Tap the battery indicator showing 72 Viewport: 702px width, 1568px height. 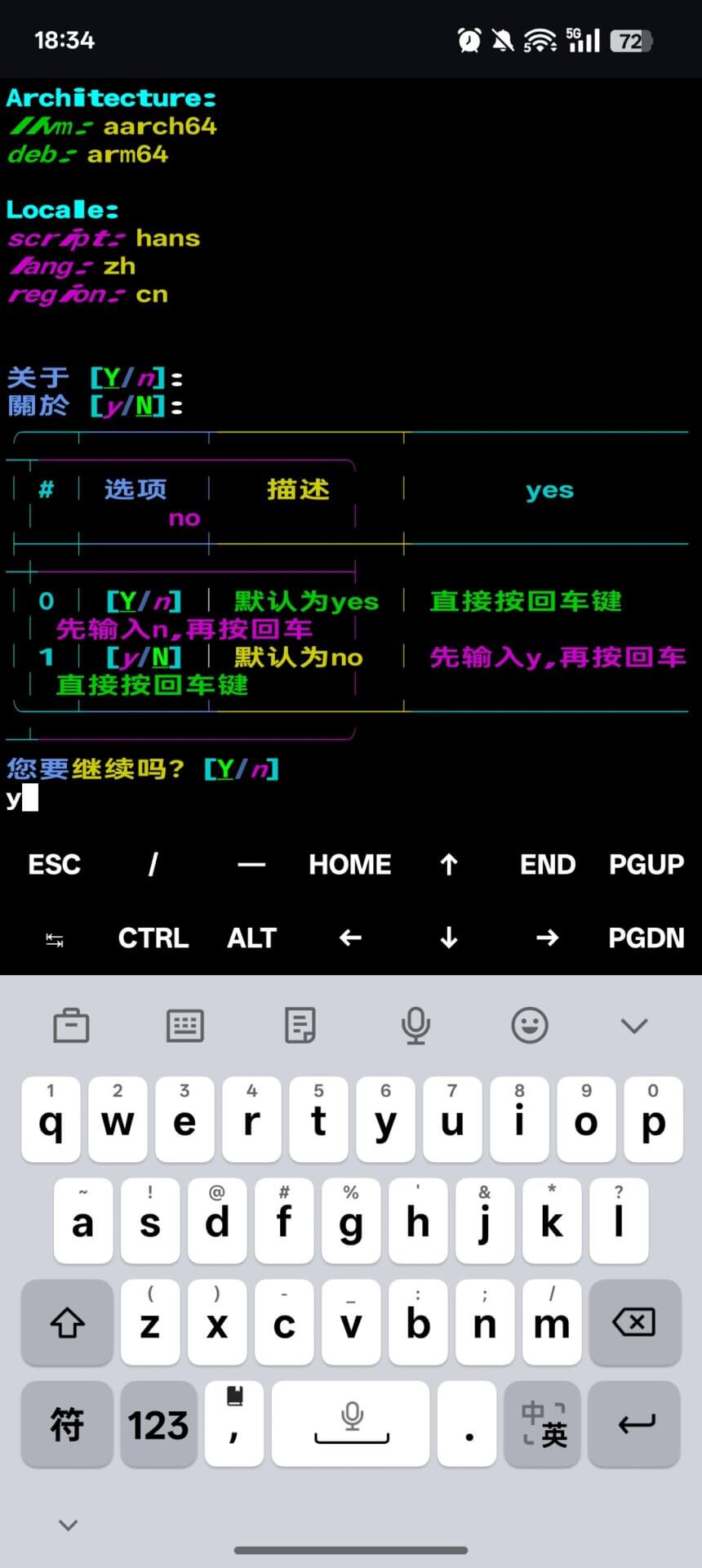[x=630, y=41]
